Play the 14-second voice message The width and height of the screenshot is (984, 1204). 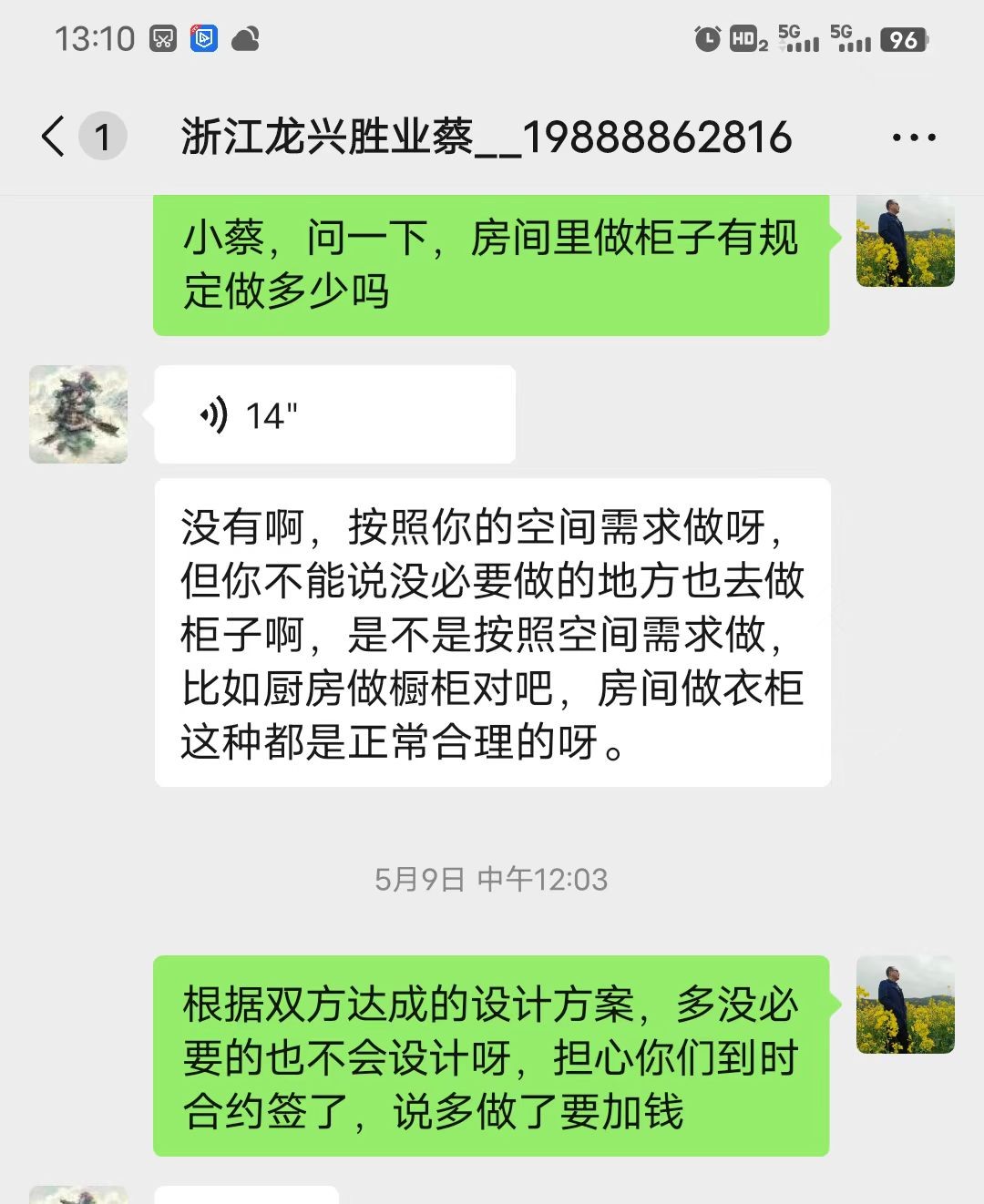point(333,415)
